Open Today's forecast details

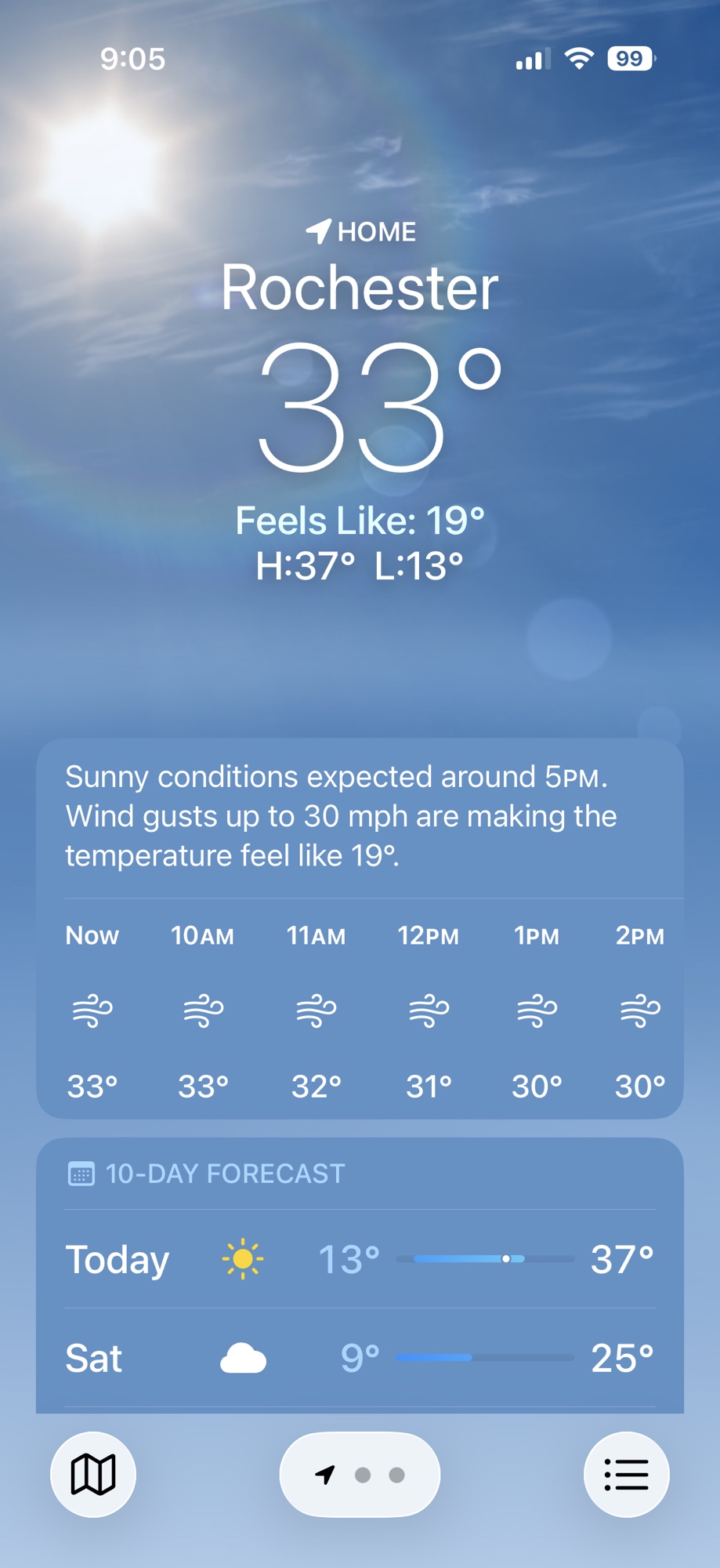coord(360,1259)
